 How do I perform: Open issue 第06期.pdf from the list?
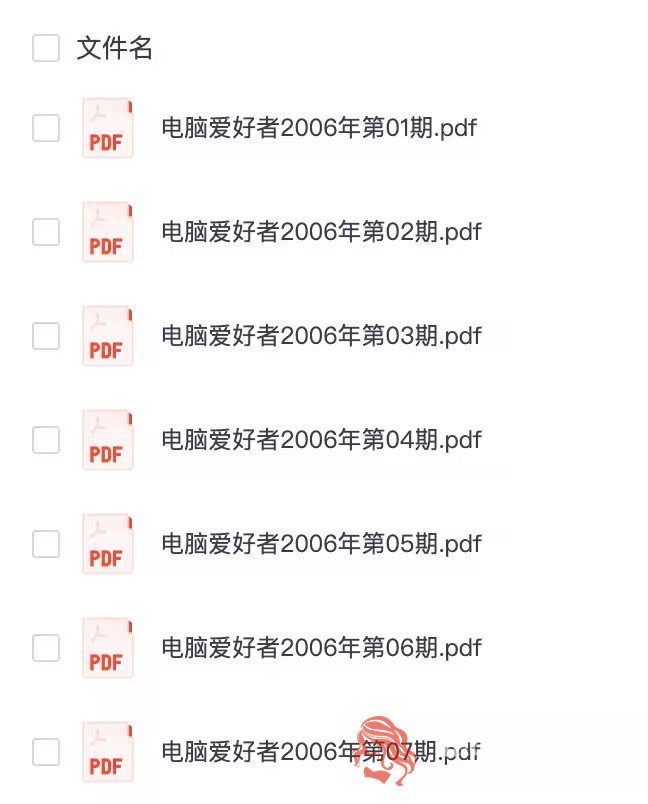321,648
